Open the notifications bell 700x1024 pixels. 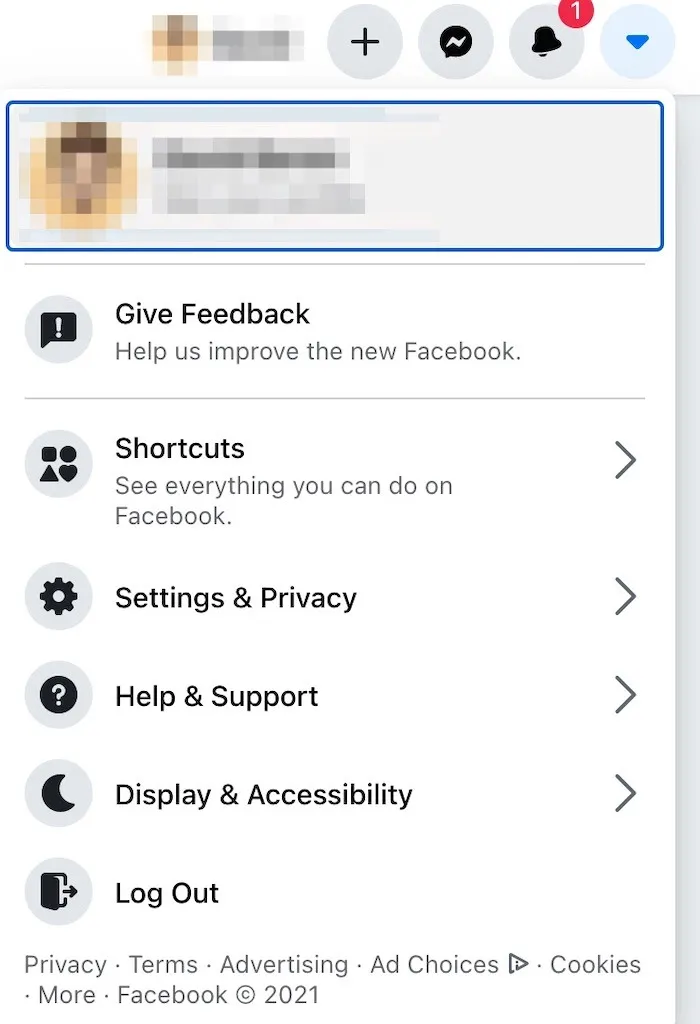[546, 42]
